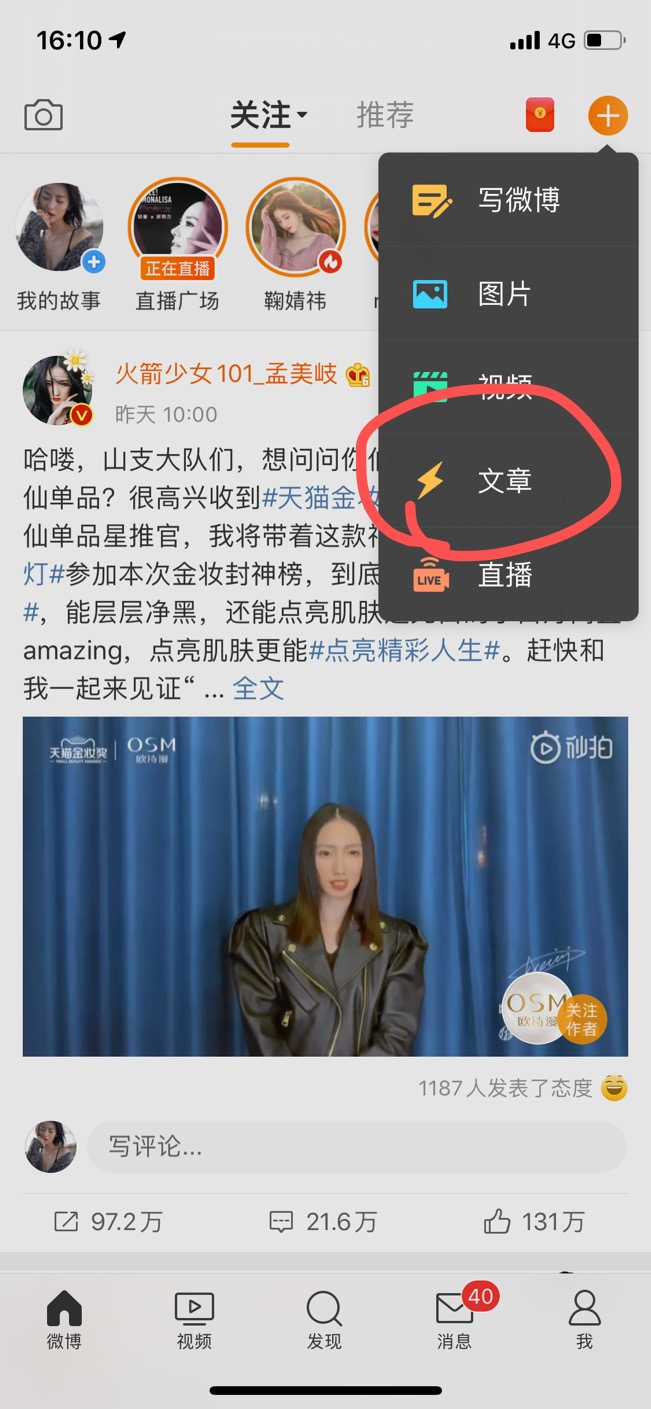
Task: Expand the 关注 dropdown tab
Action: click(x=268, y=116)
